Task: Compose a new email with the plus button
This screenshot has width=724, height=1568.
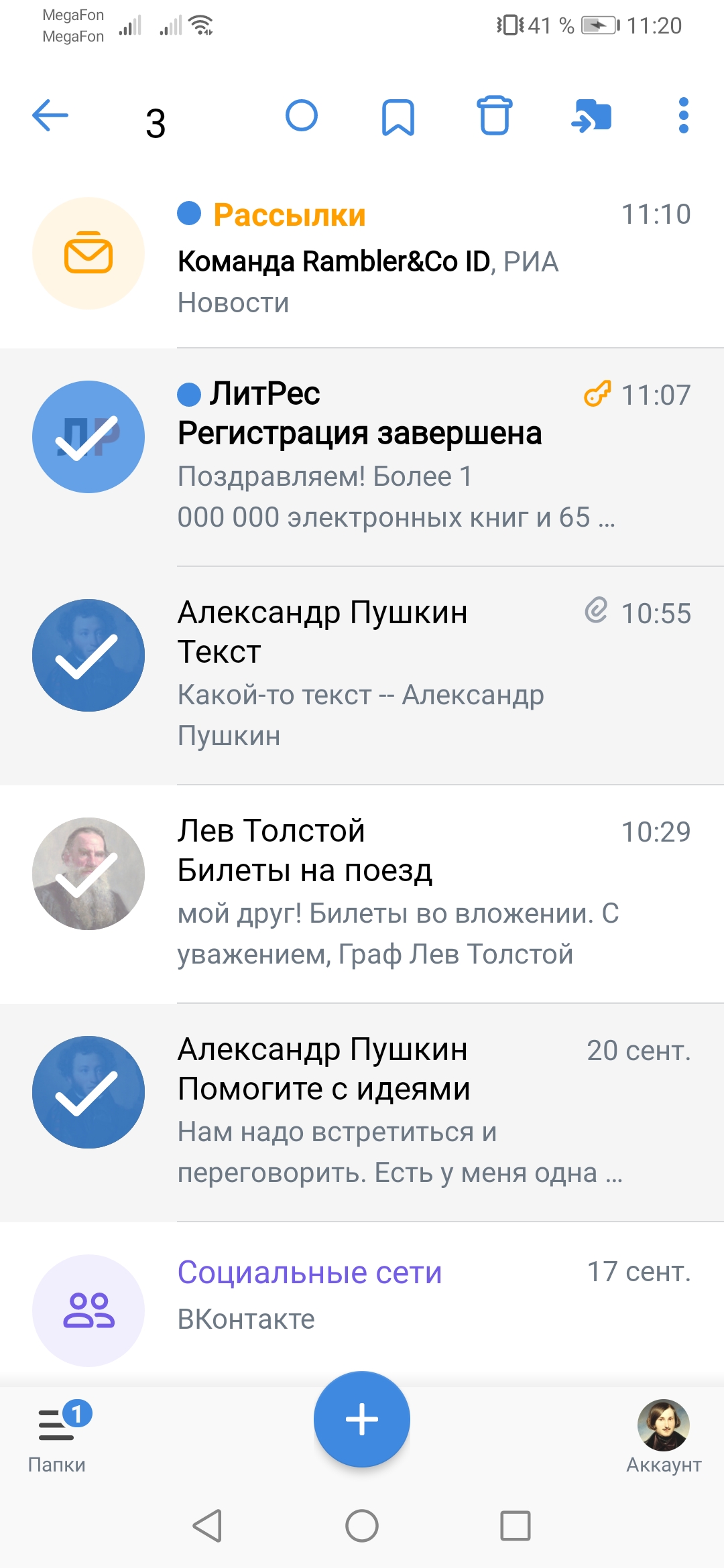Action: click(362, 1419)
